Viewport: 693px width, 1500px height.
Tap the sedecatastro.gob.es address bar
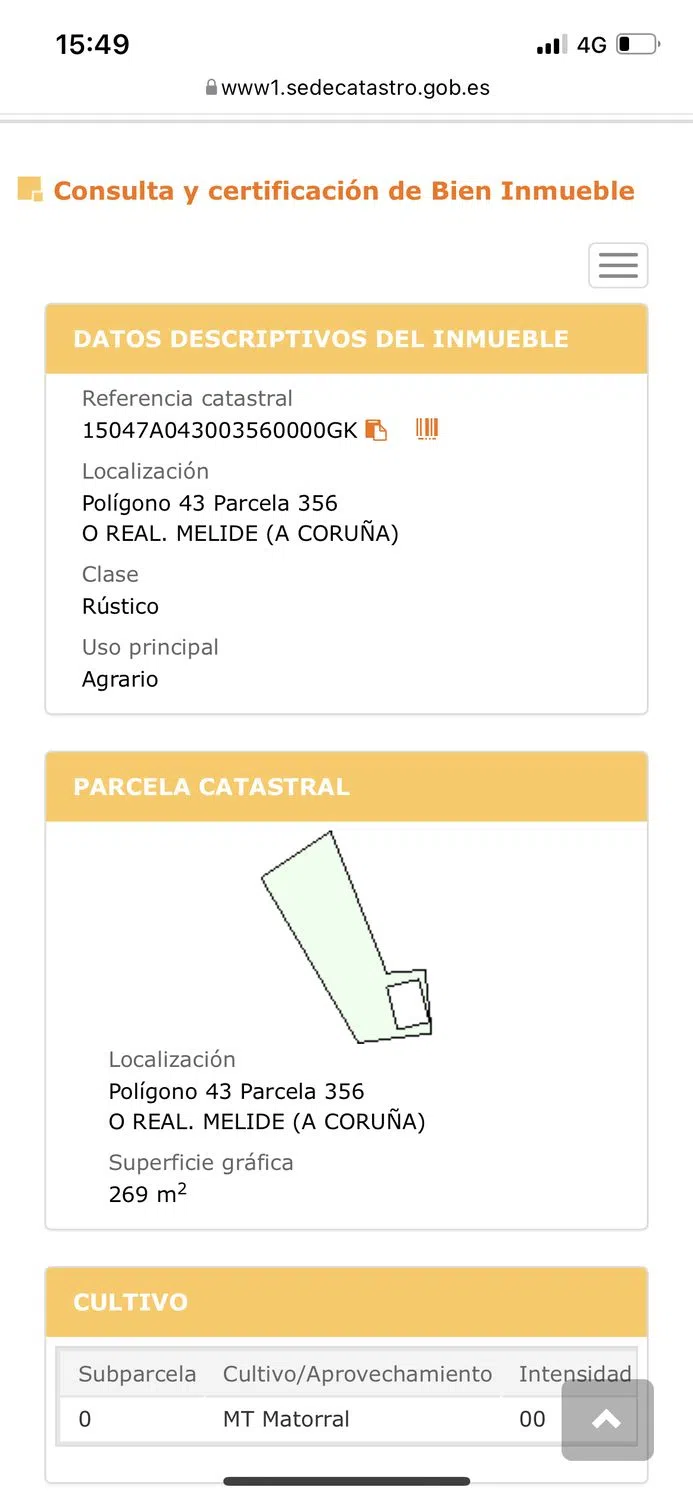pyautogui.click(x=347, y=88)
